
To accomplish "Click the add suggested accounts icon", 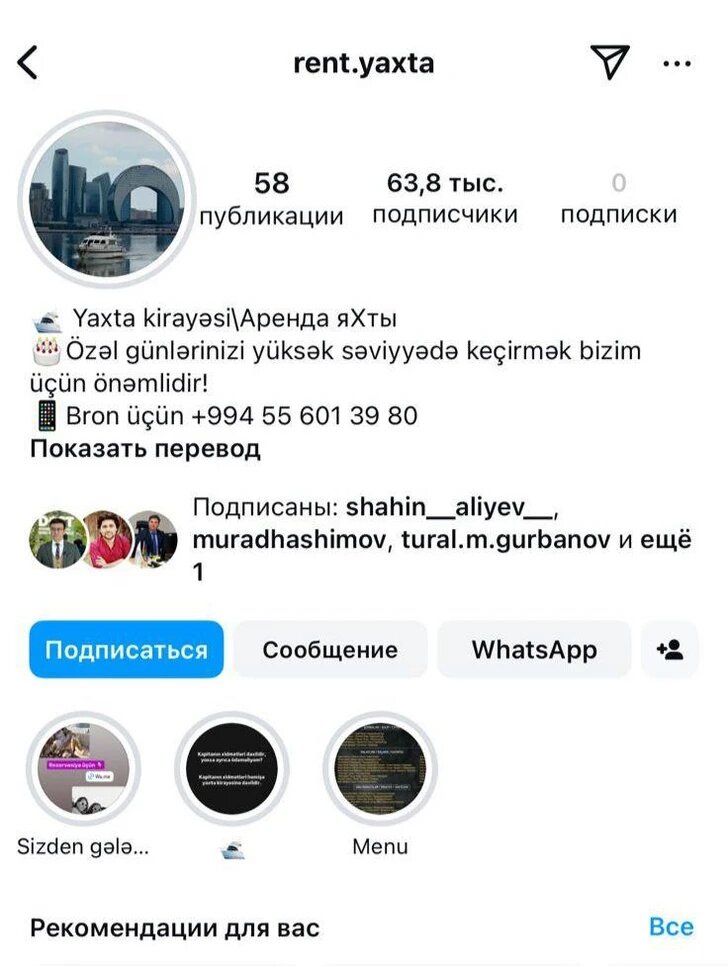I will pos(670,649).
